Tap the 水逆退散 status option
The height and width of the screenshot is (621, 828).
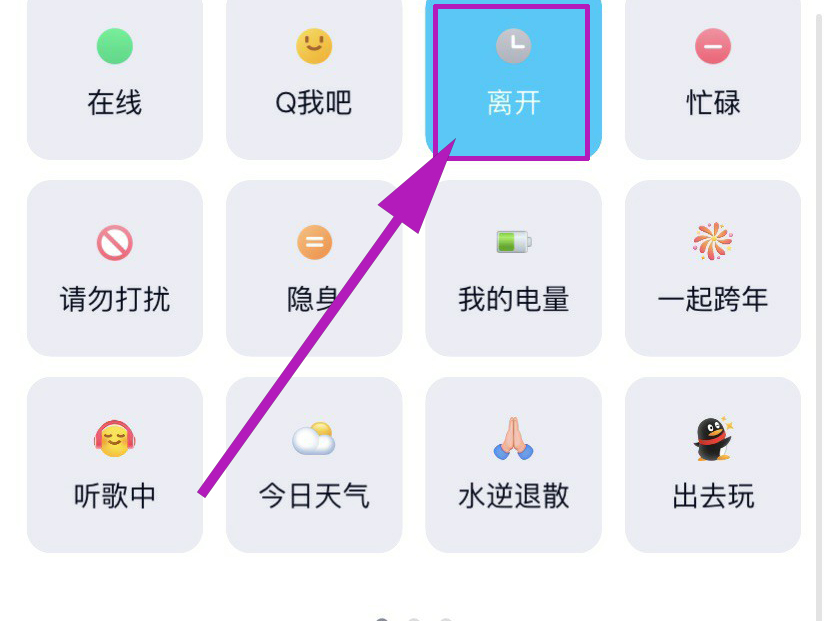click(x=514, y=465)
